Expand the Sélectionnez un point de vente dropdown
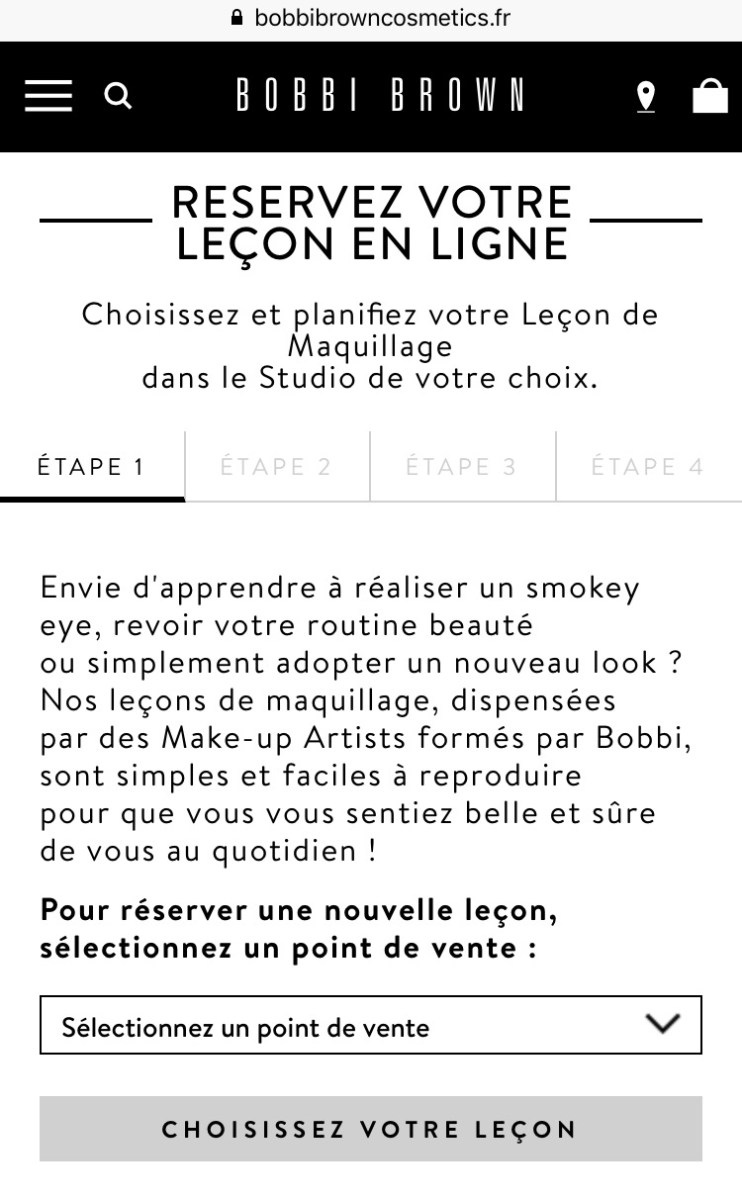 point(371,1025)
